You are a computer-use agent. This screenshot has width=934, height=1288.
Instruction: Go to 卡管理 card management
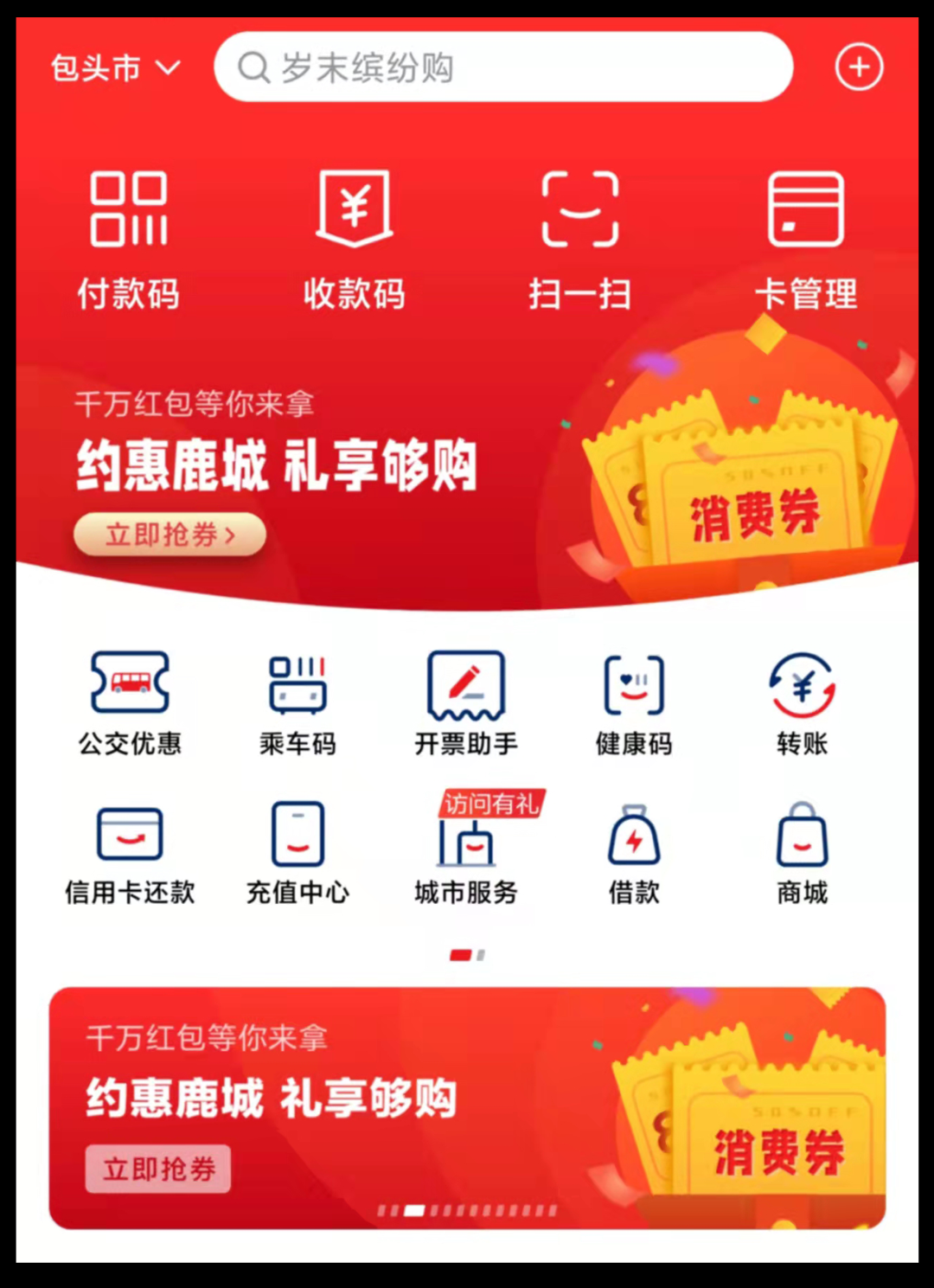(x=806, y=238)
